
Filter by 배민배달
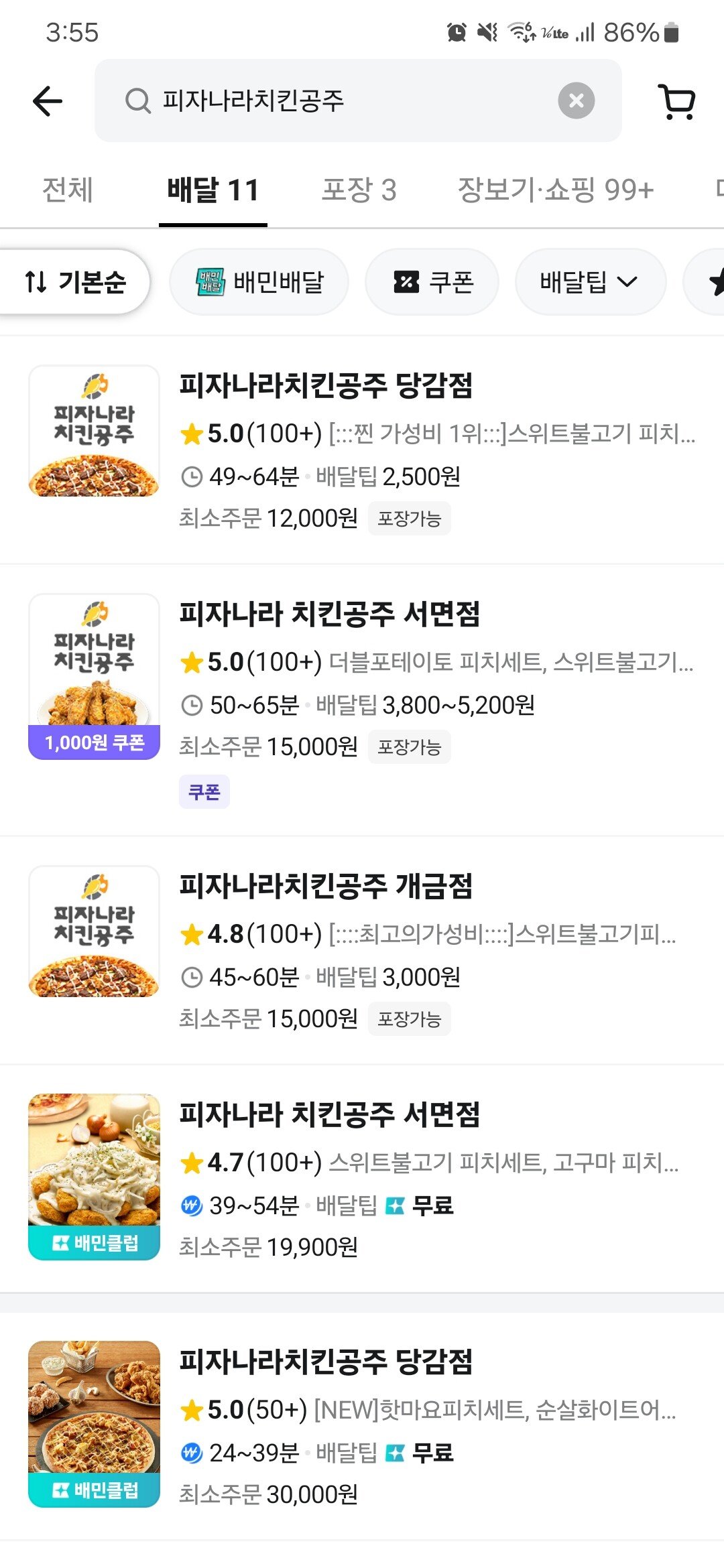tap(259, 281)
